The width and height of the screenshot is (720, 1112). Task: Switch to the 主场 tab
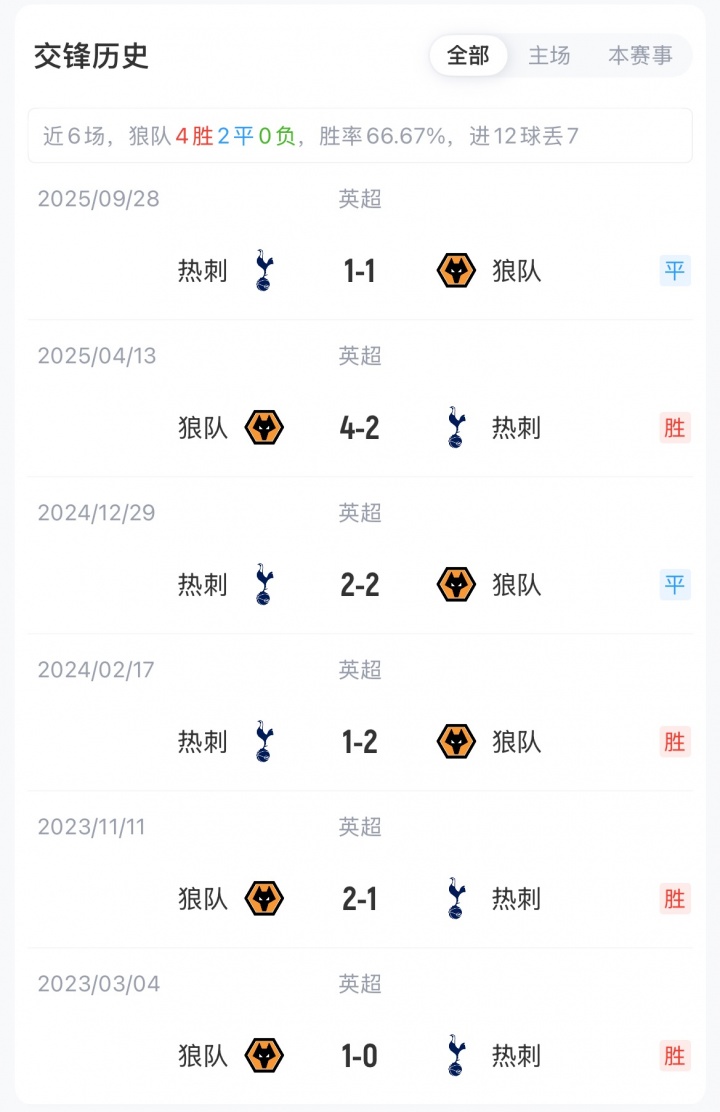pyautogui.click(x=549, y=56)
